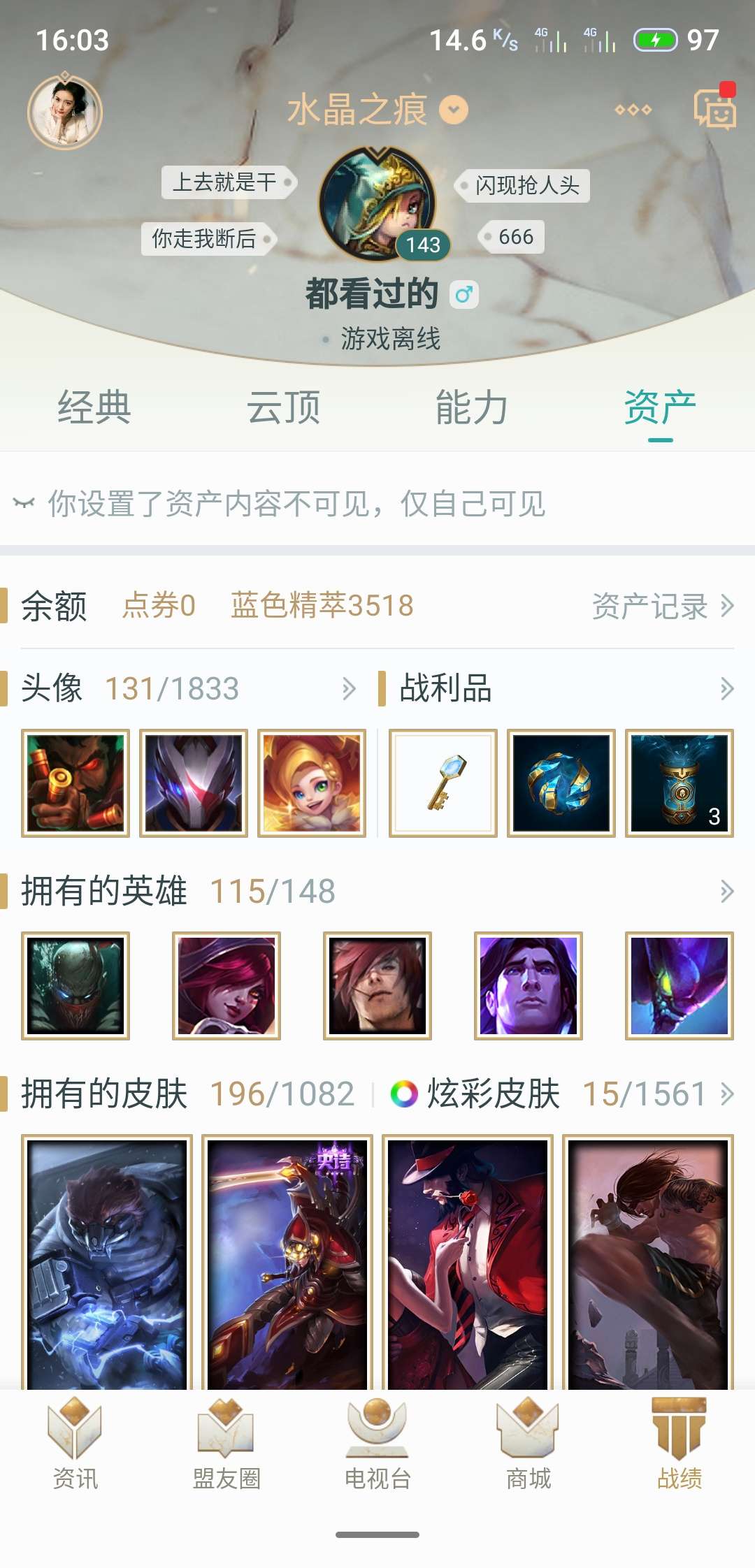The width and height of the screenshot is (755, 1568).
Task: Expand the 水晶之痕 server dropdown
Action: 454,110
